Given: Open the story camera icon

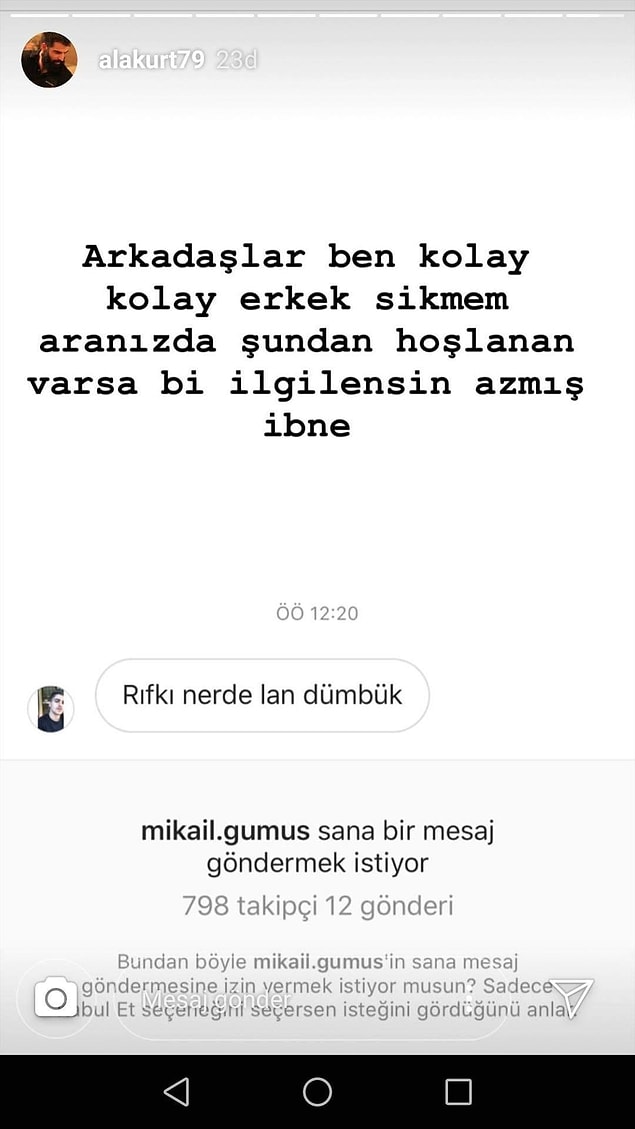Looking at the screenshot, I should click(56, 998).
